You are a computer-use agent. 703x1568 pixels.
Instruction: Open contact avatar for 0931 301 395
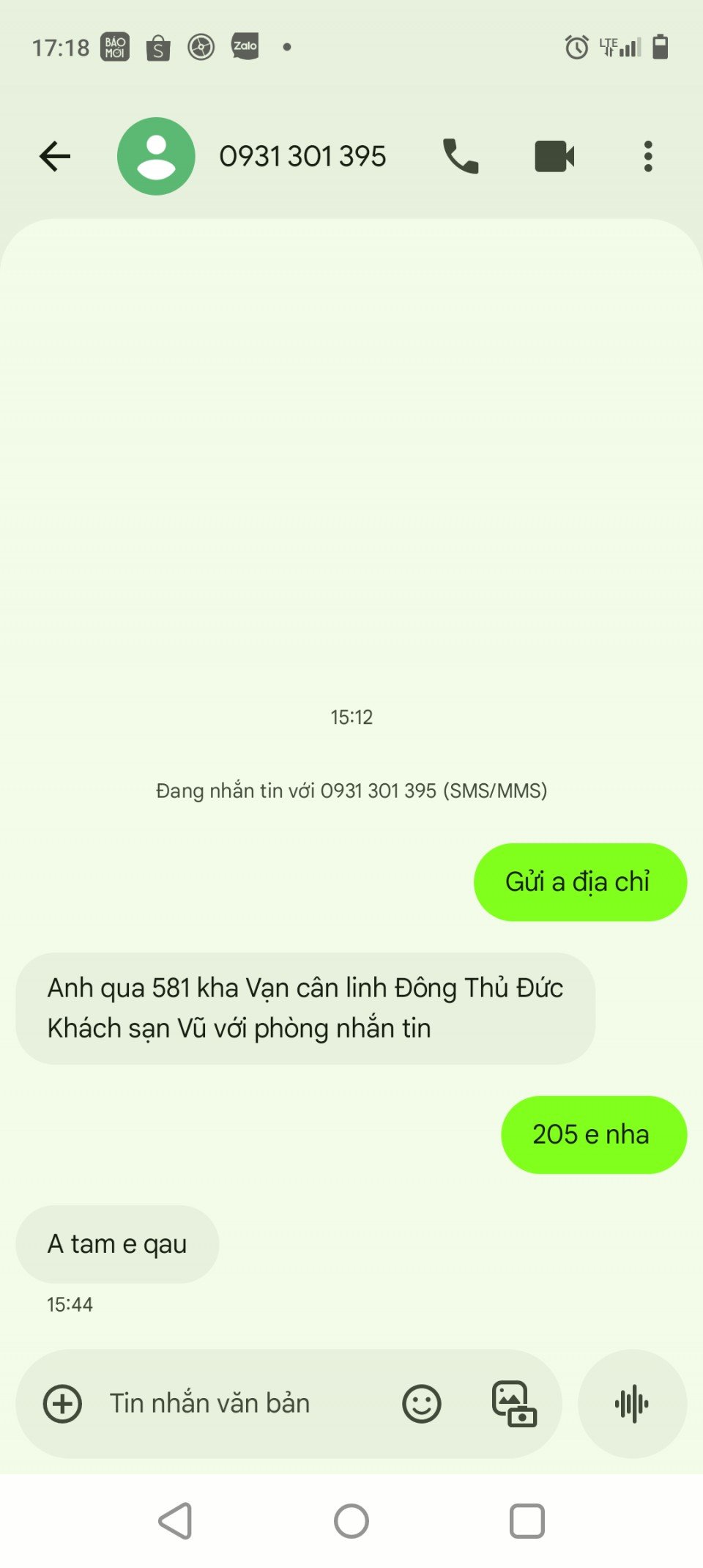156,156
